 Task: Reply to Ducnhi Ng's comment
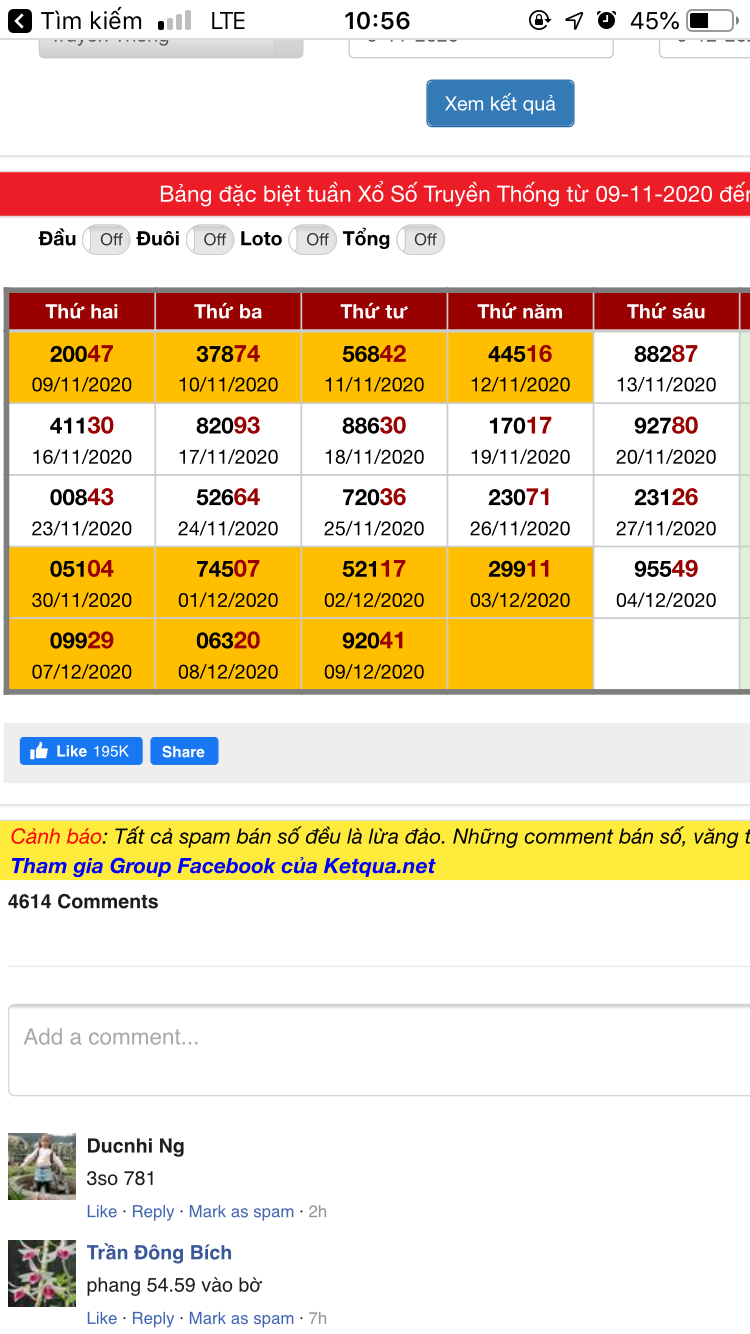click(x=153, y=1211)
